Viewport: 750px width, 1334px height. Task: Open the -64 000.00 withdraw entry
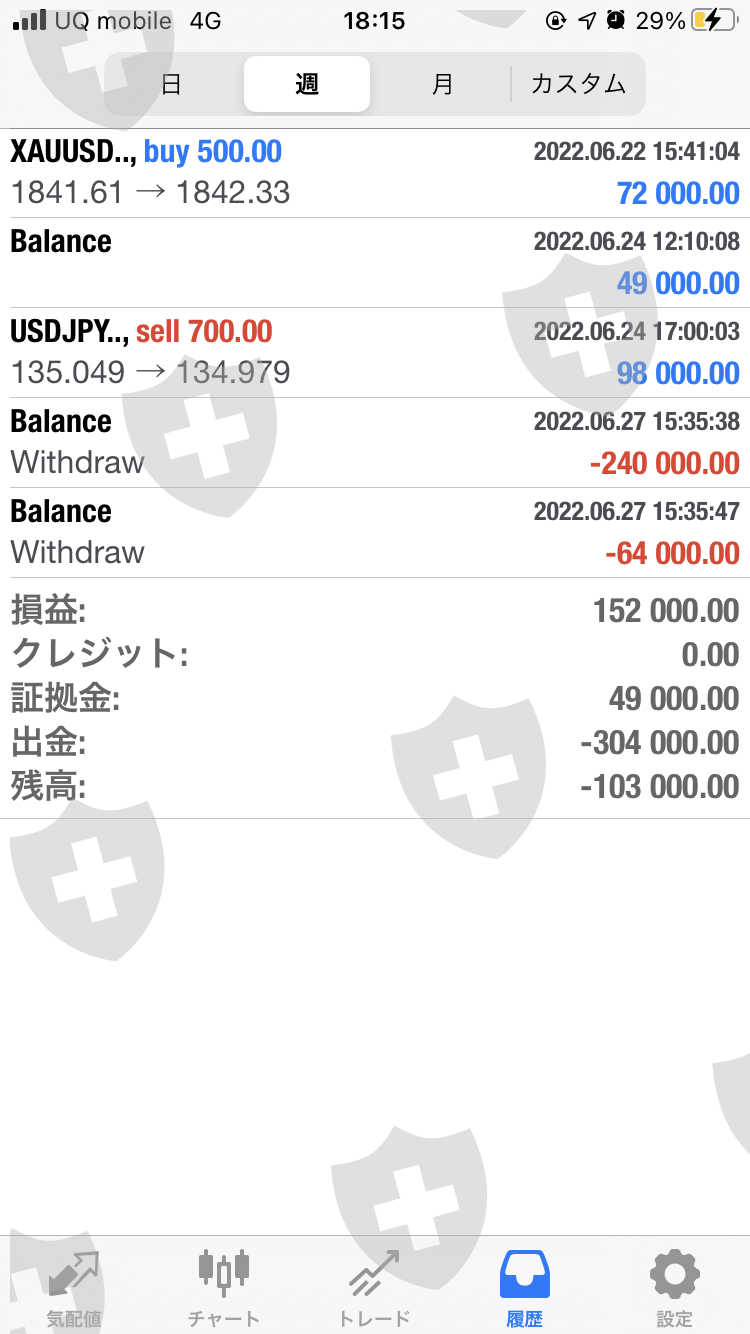point(375,533)
